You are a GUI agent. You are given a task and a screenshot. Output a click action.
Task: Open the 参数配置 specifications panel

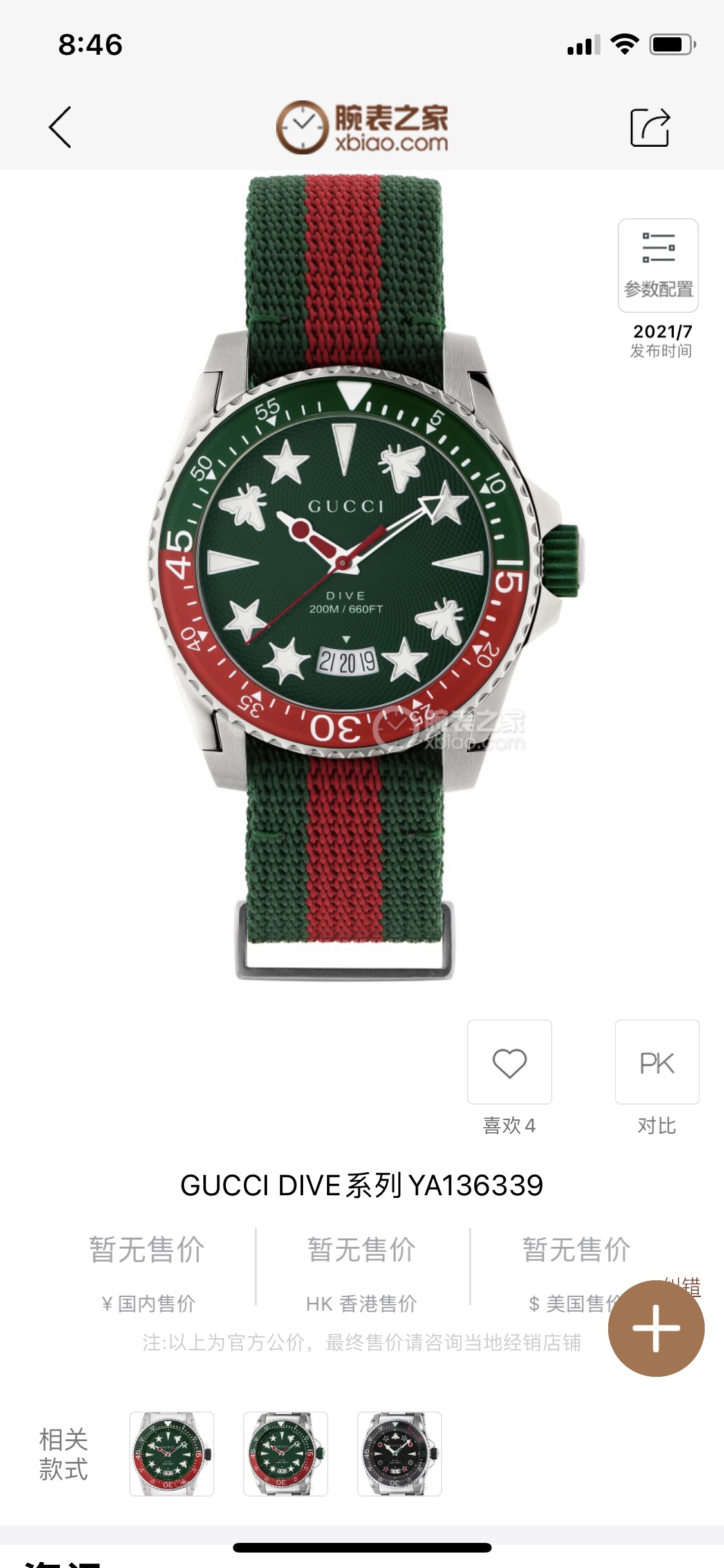(658, 265)
